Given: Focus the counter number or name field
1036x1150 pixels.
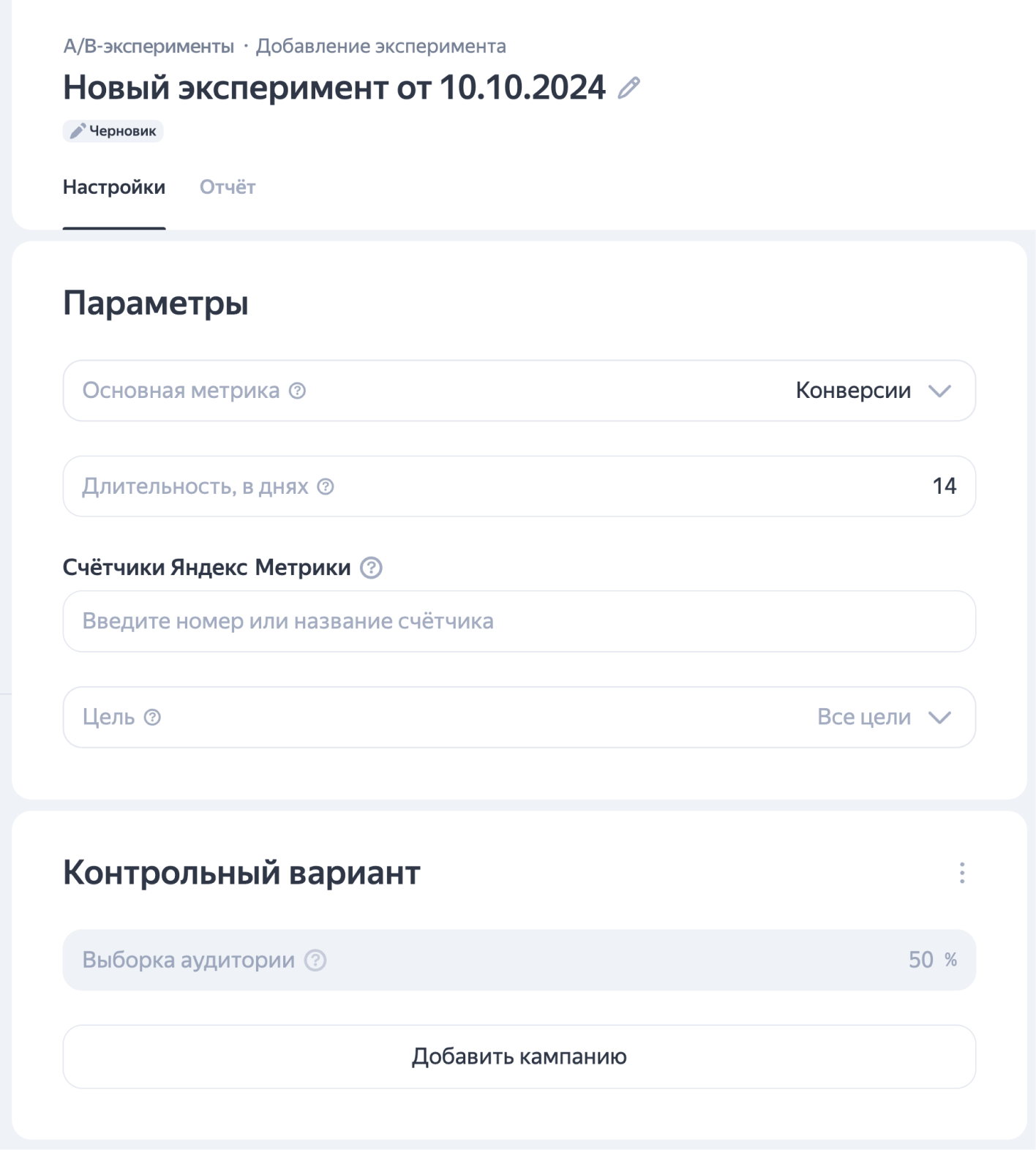Looking at the screenshot, I should (519, 621).
